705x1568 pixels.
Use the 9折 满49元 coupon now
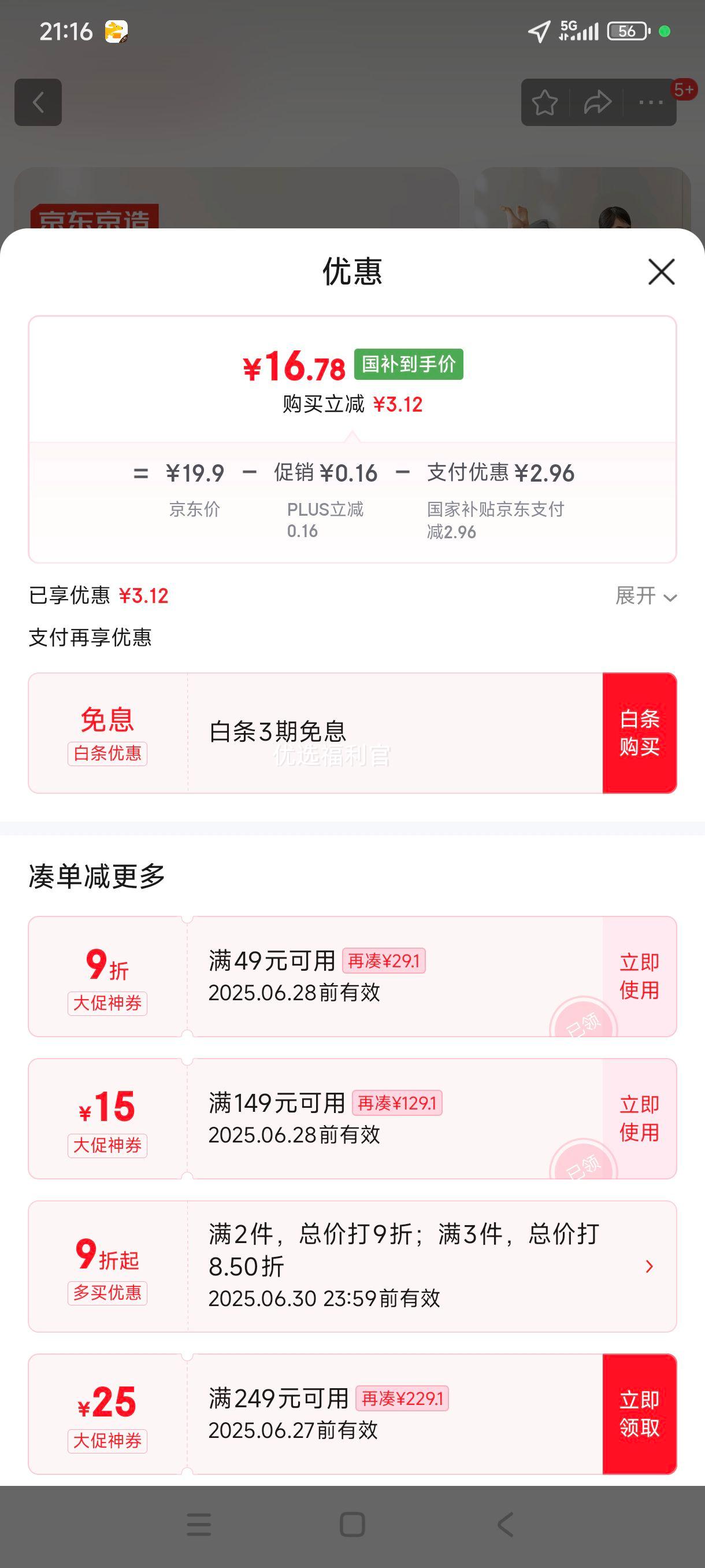[639, 977]
